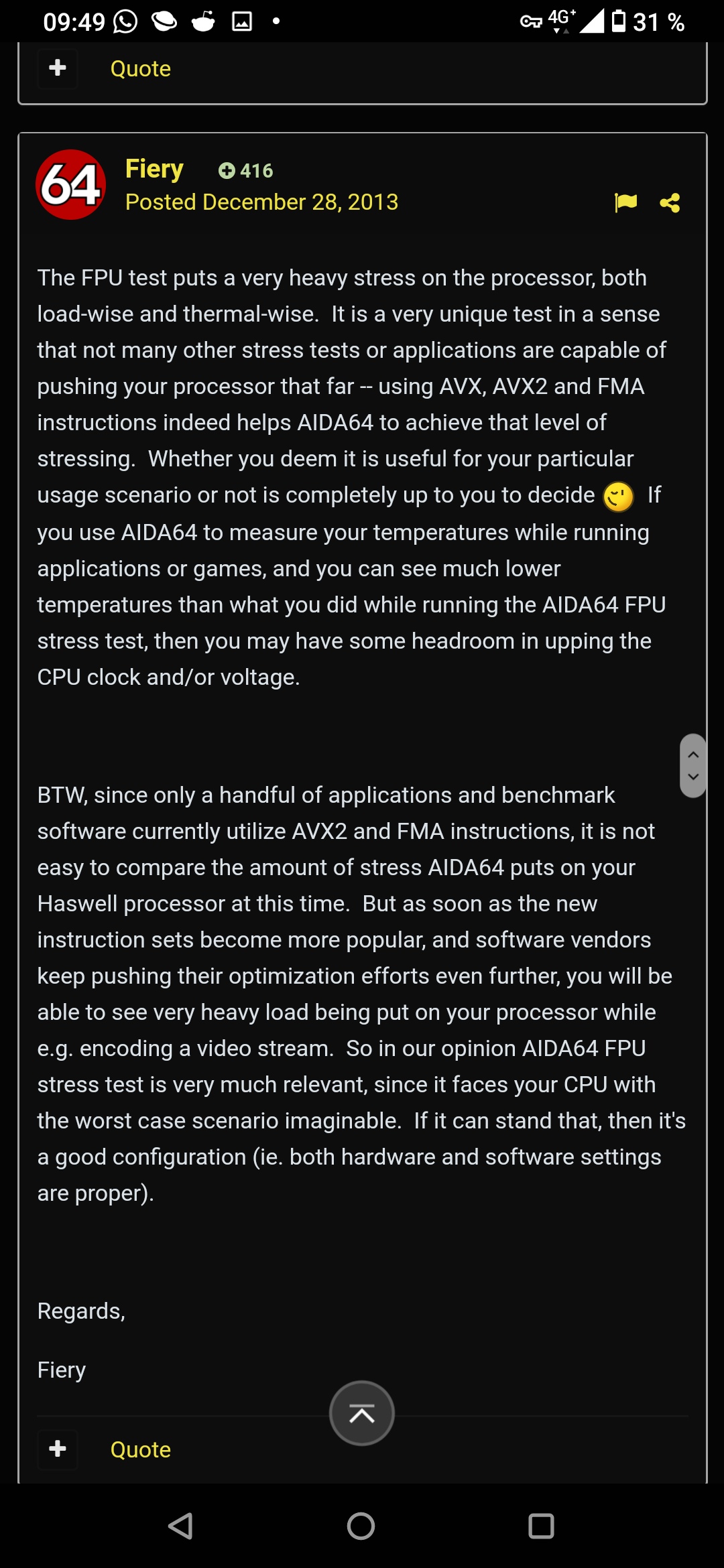Tap the 416 reputation badge
Image resolution: width=724 pixels, height=1568 pixels.
245,170
